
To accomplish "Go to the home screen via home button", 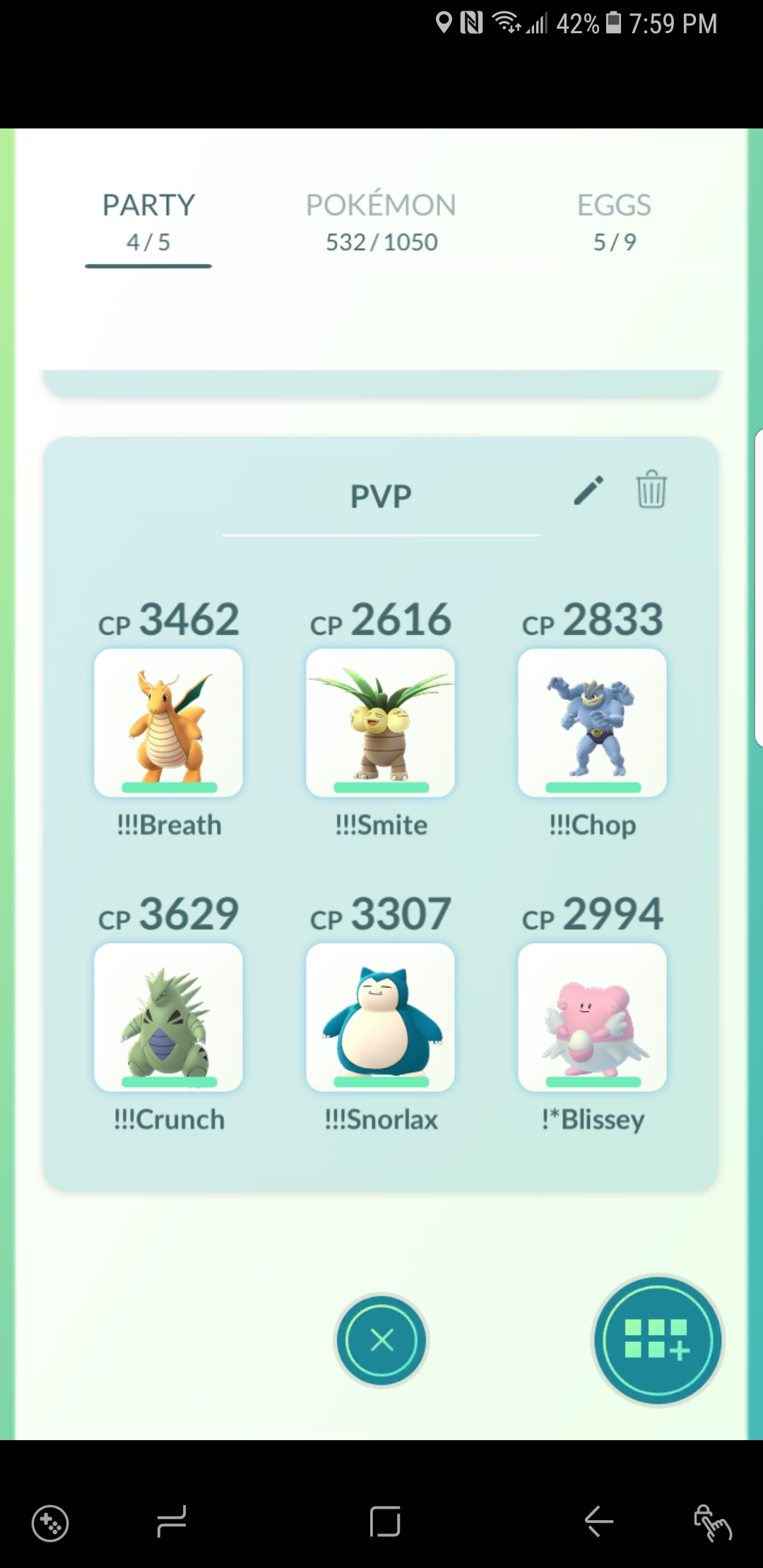I will pyautogui.click(x=385, y=1521).
